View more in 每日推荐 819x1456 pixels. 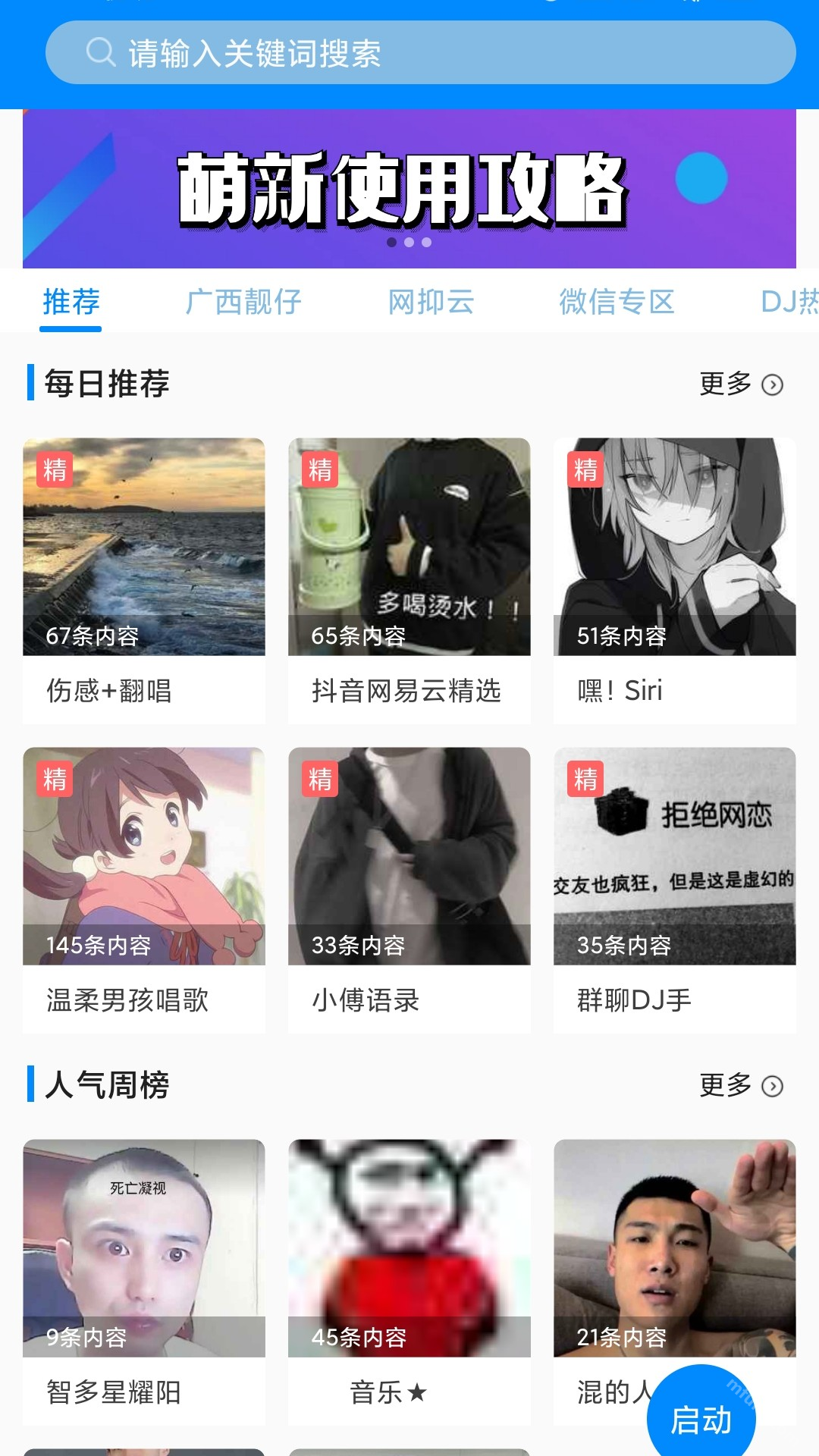(x=740, y=384)
